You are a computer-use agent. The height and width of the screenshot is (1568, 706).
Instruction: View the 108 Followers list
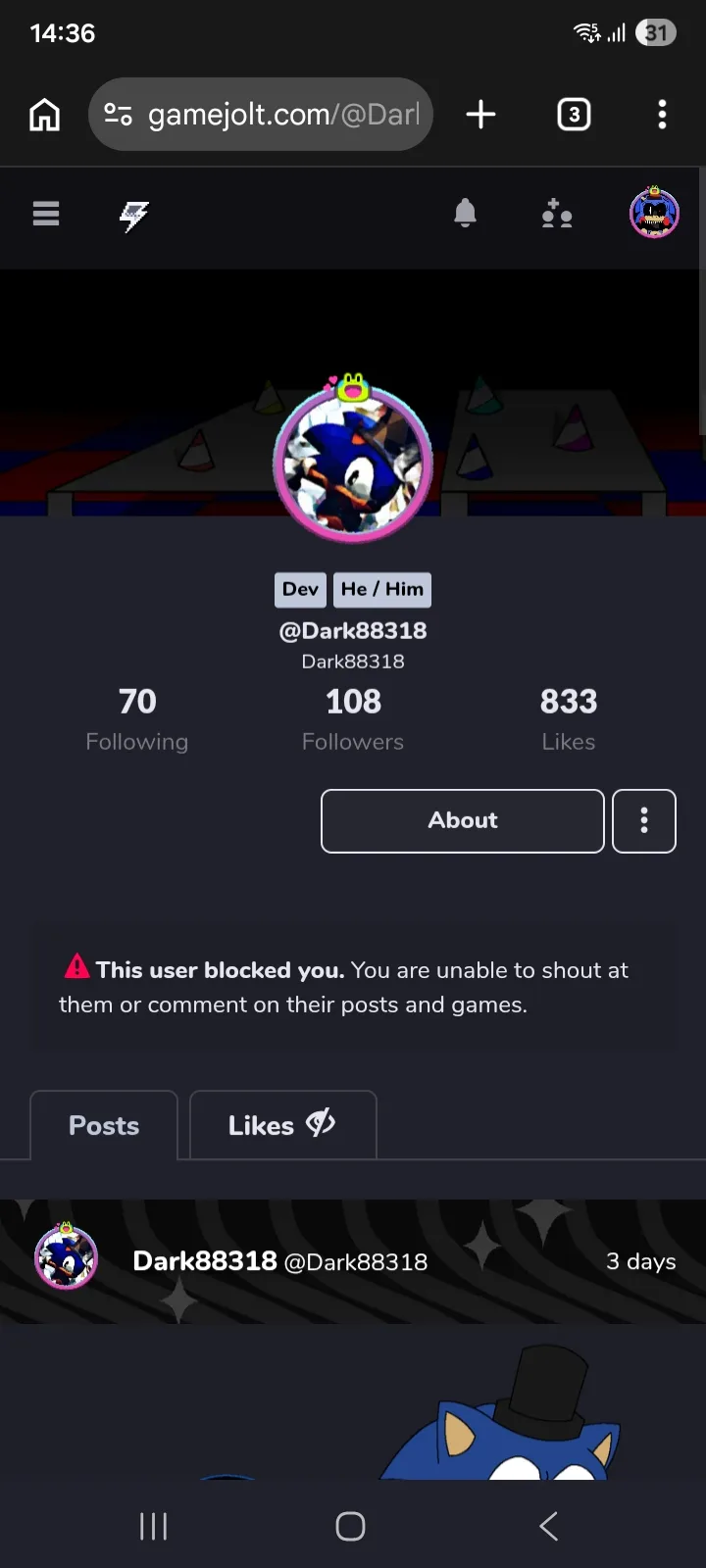(353, 718)
